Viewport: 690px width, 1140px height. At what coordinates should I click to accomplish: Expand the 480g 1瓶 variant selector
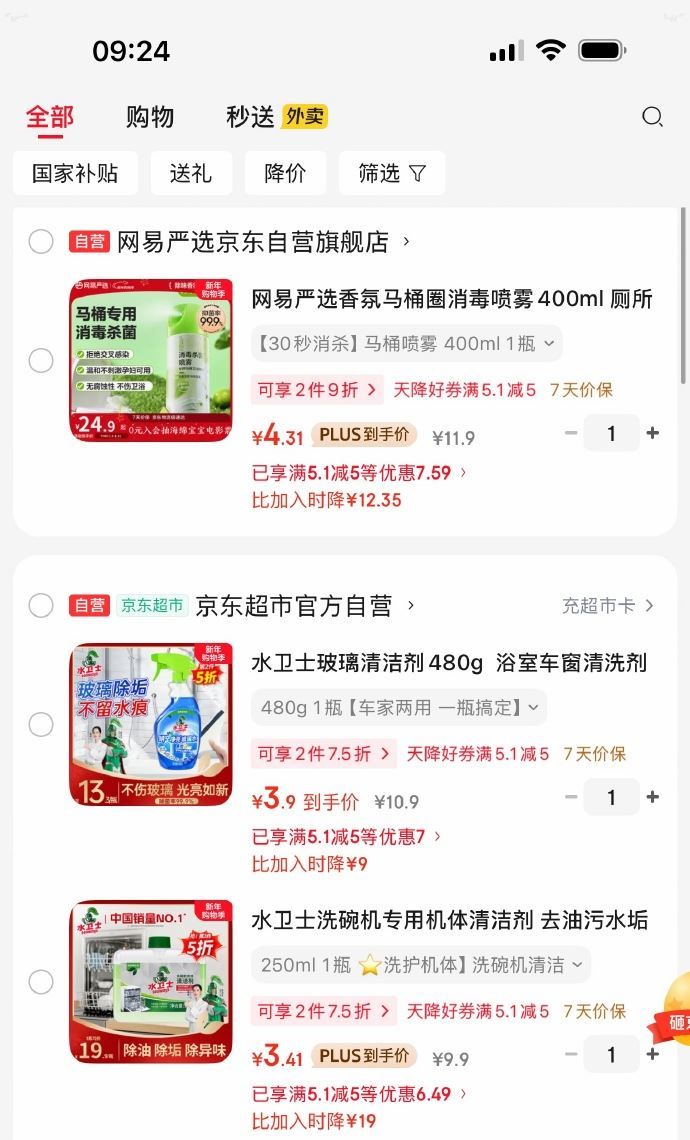coord(399,707)
